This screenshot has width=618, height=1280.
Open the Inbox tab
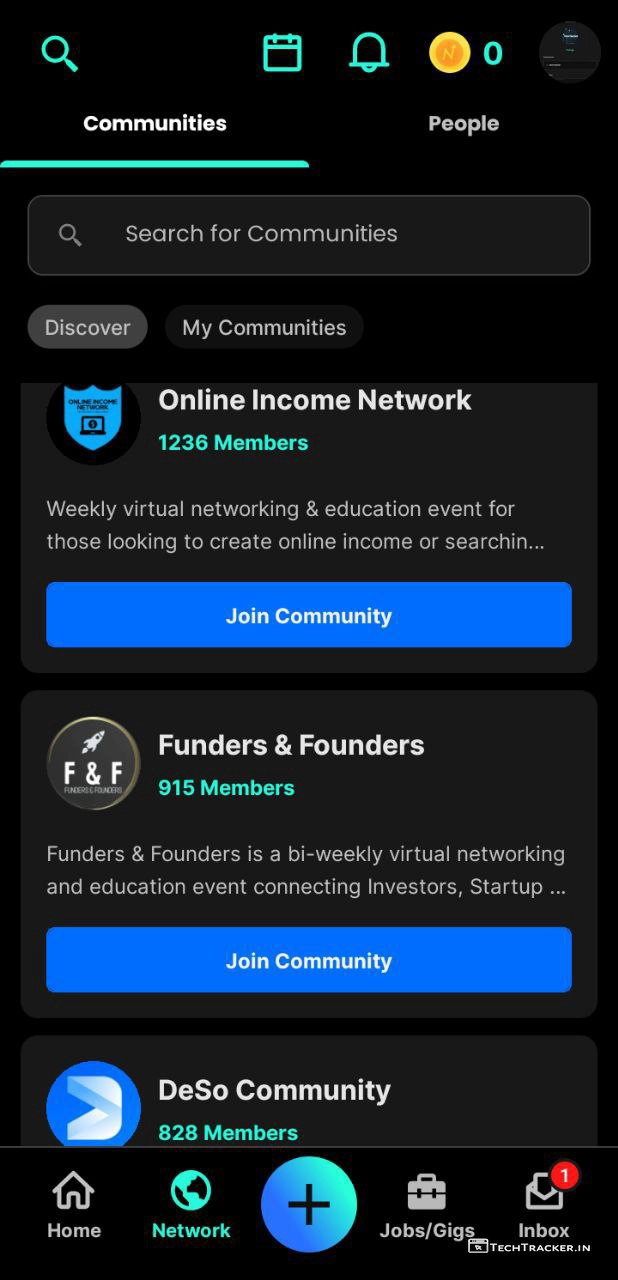[544, 1206]
